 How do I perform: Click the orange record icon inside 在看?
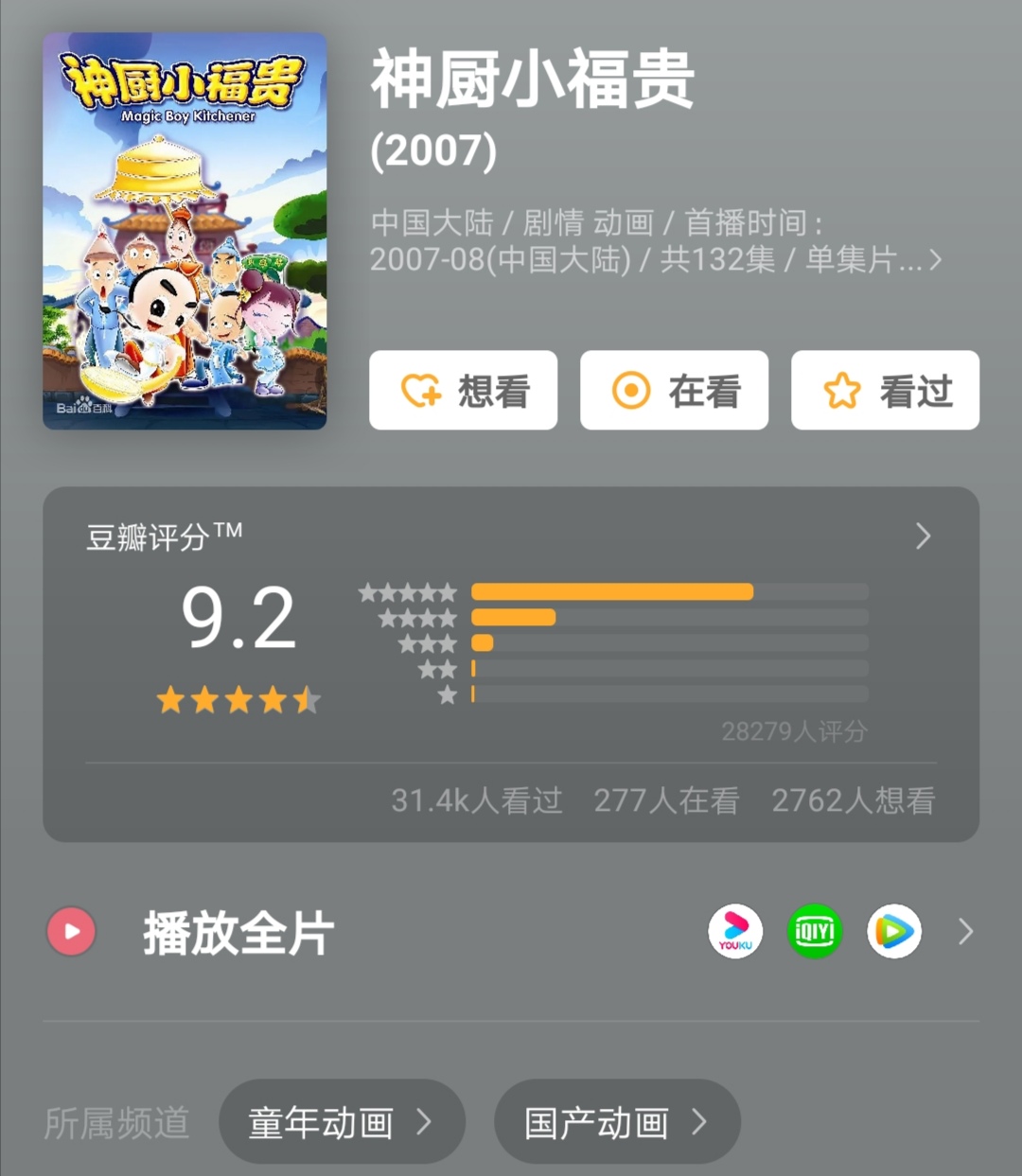pos(631,390)
